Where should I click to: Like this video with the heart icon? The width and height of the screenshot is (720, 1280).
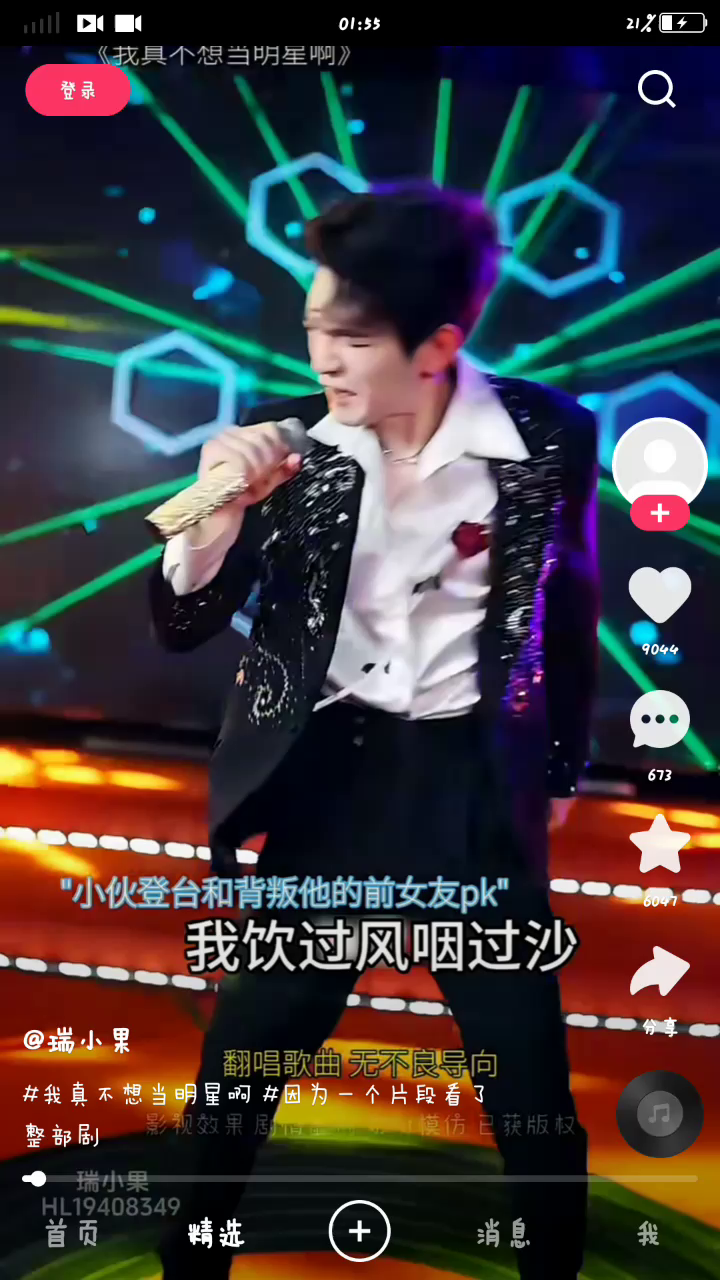[x=659, y=595]
